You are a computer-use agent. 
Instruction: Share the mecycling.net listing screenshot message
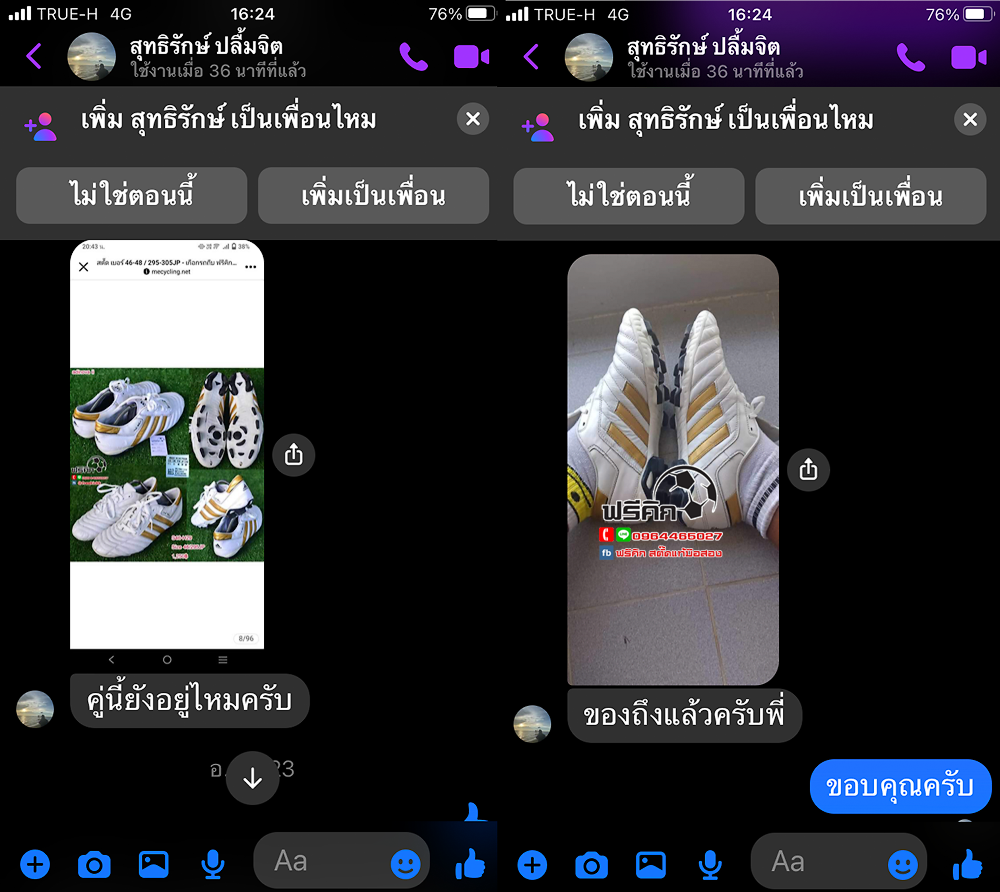(x=293, y=455)
